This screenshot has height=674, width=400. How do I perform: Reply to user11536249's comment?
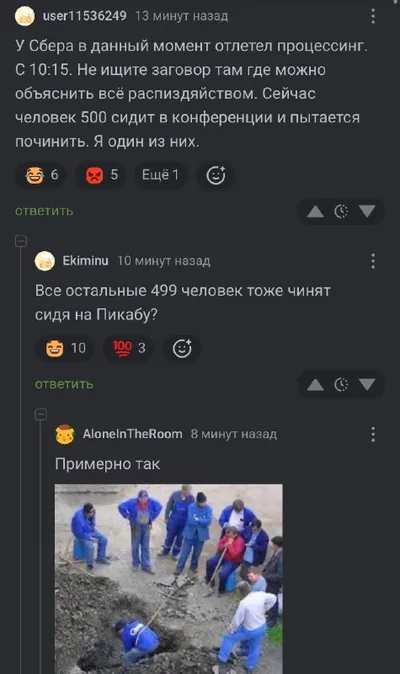[x=44, y=211]
